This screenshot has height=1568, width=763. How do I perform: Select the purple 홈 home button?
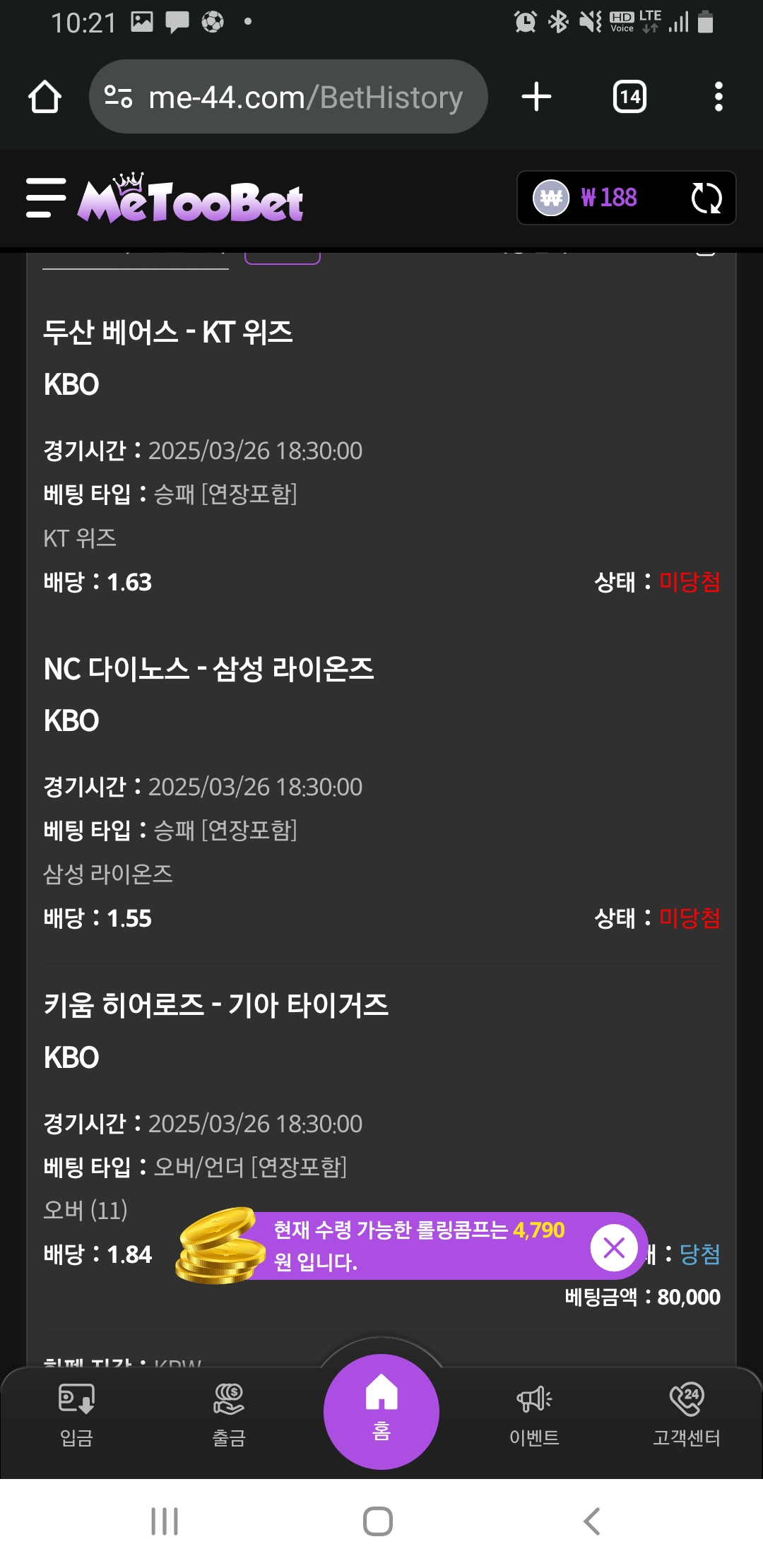point(381,1411)
